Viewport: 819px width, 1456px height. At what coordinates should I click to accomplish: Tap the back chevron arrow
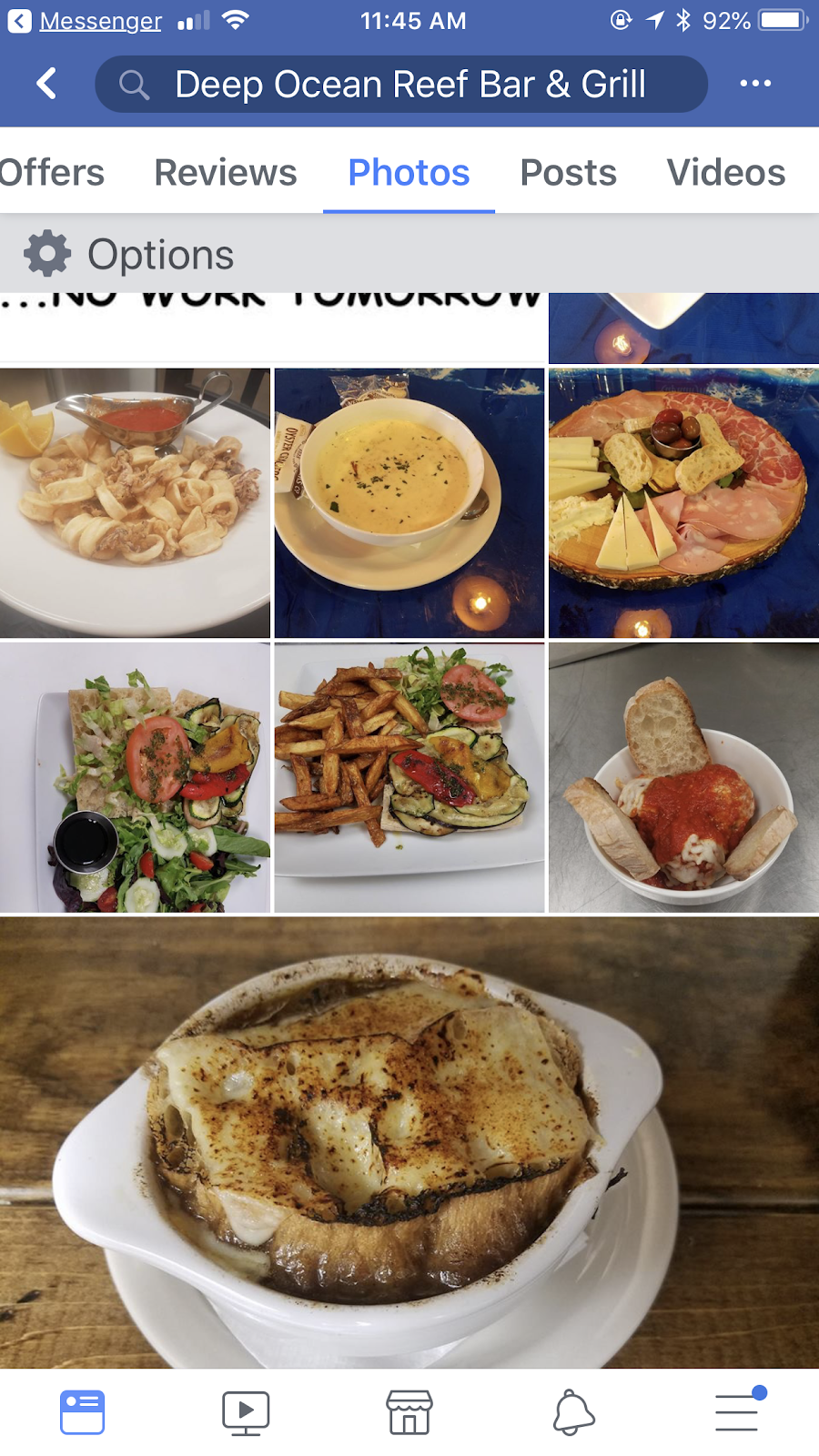point(45,84)
